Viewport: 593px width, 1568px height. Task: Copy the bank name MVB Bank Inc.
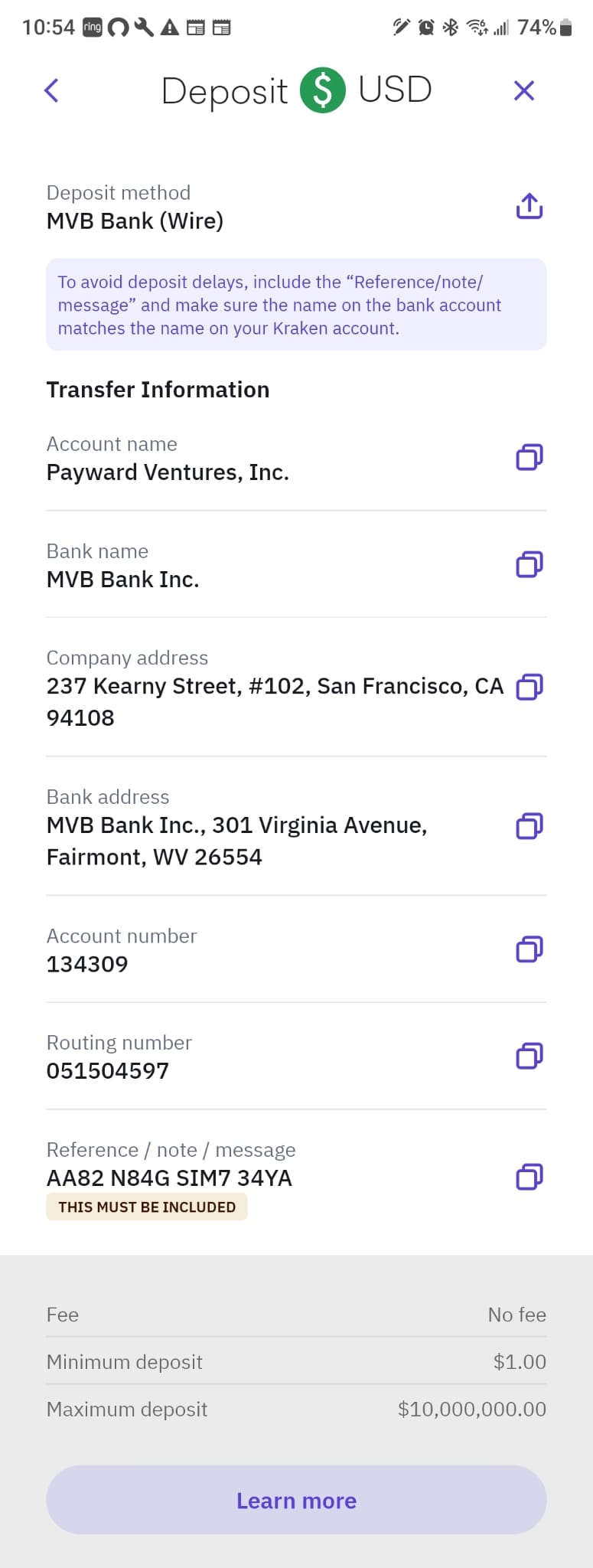tap(529, 564)
